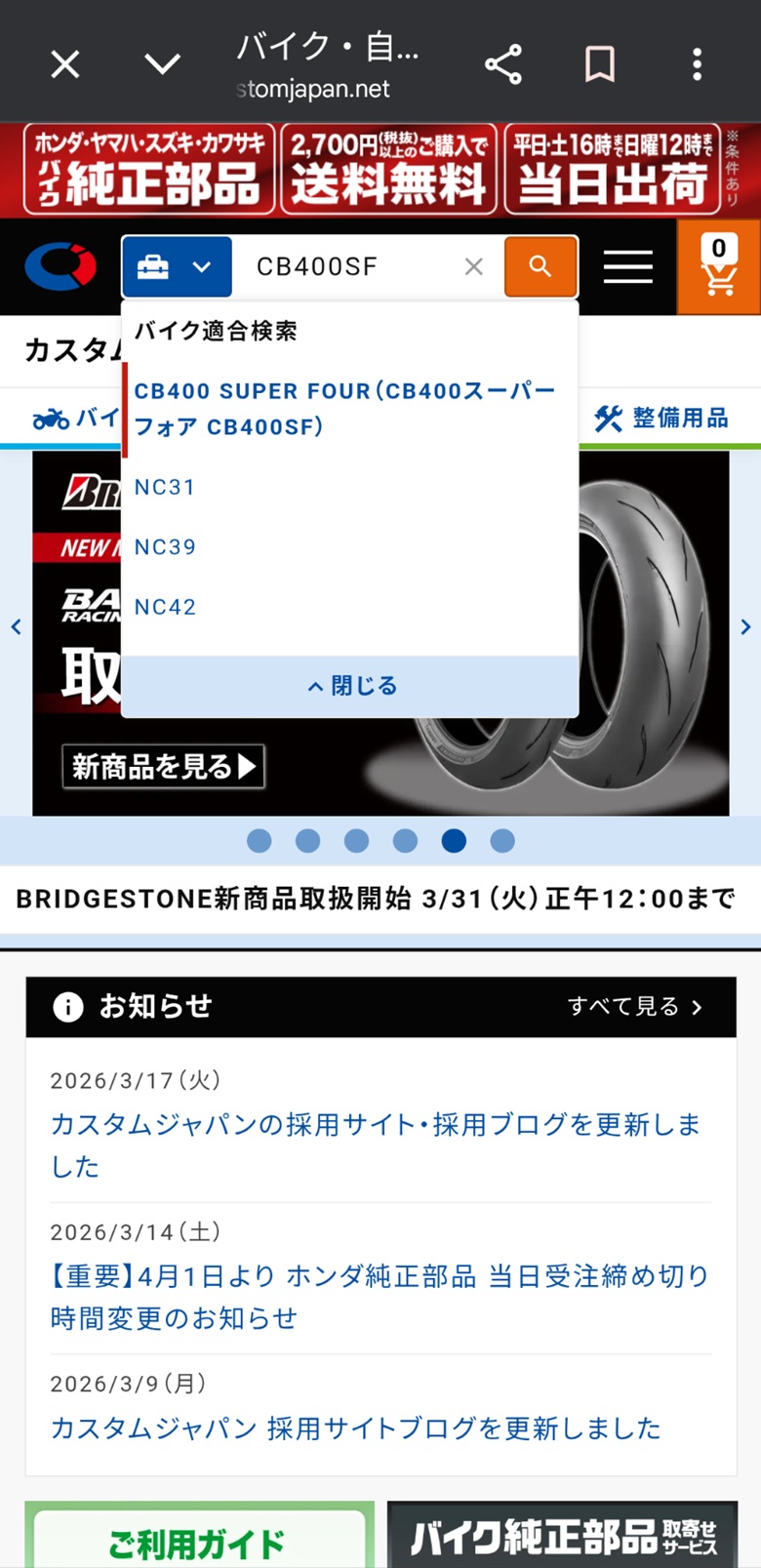Close the in-app browser tab
Viewport: 761px width, 1568px height.
pyautogui.click(x=65, y=65)
